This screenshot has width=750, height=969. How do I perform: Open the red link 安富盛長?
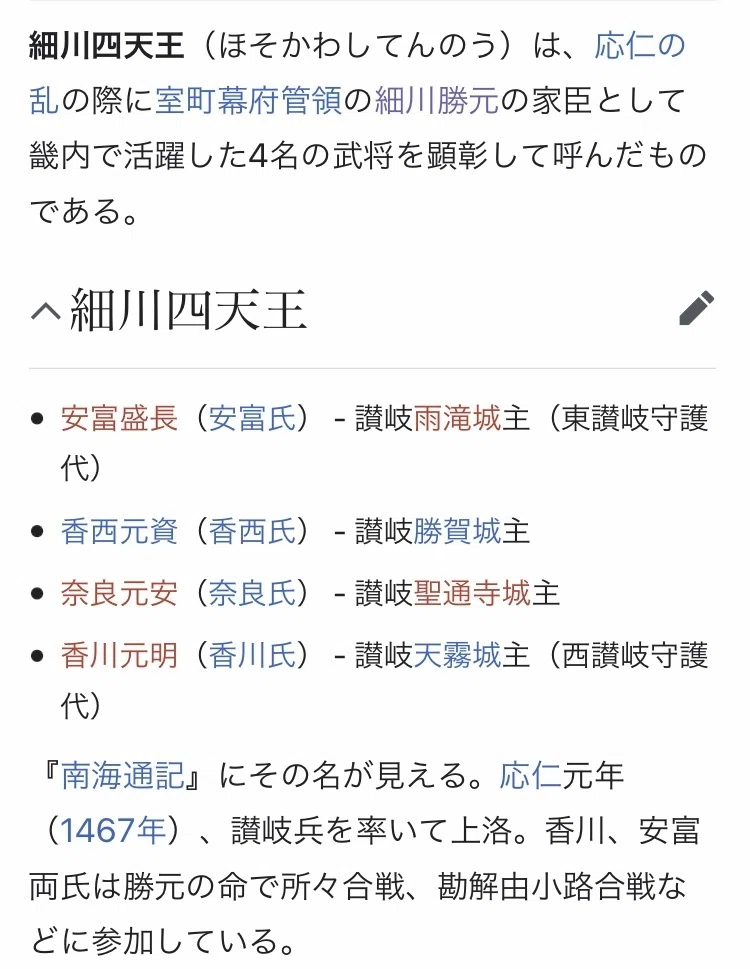(119, 418)
